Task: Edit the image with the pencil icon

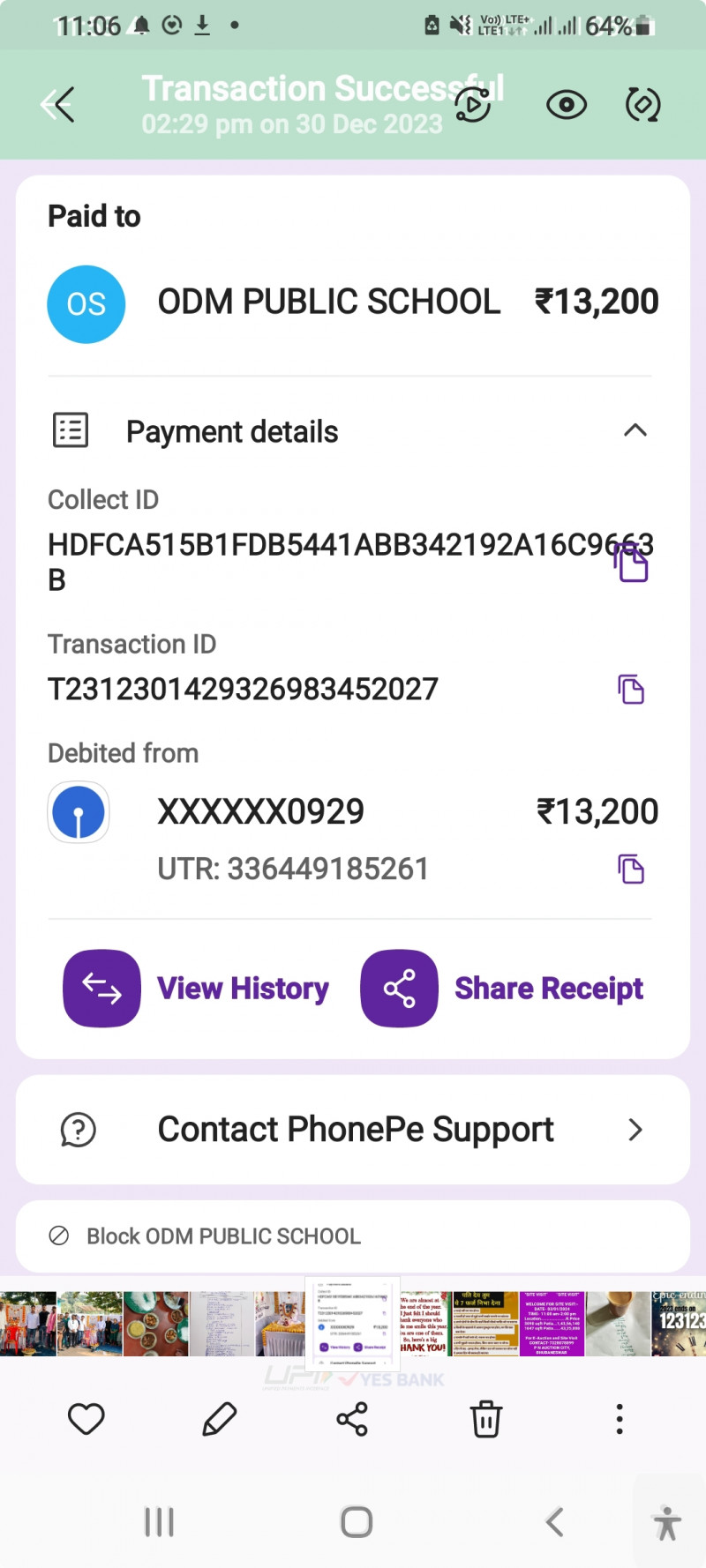Action: (219, 1419)
